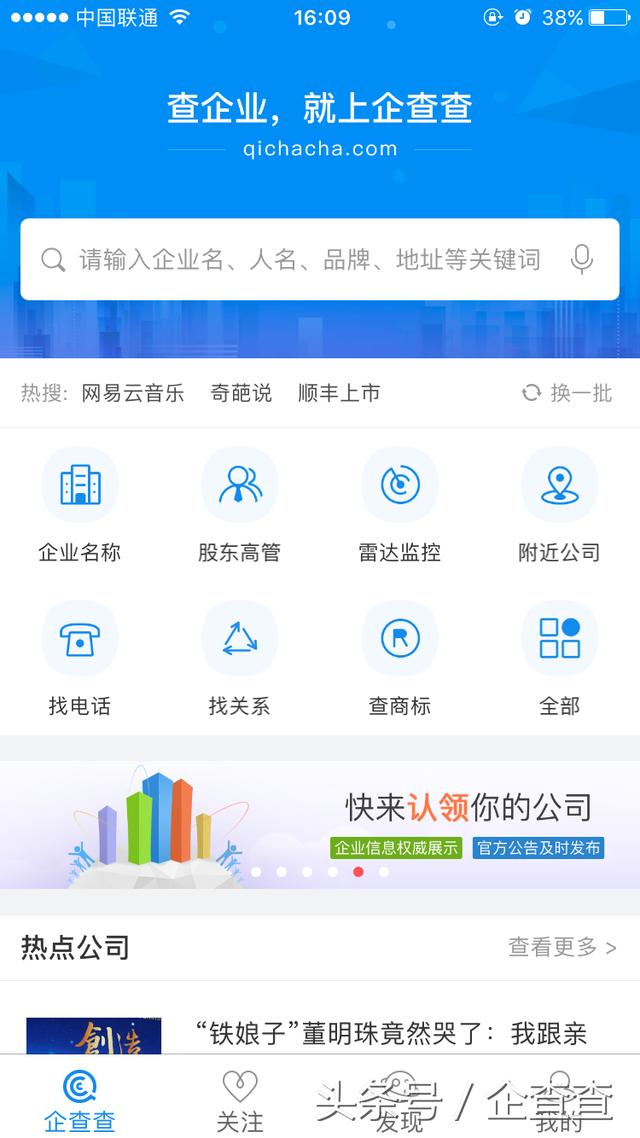The height and width of the screenshot is (1138, 640).
Task: Open 企业名称 search
Action: 80,505
